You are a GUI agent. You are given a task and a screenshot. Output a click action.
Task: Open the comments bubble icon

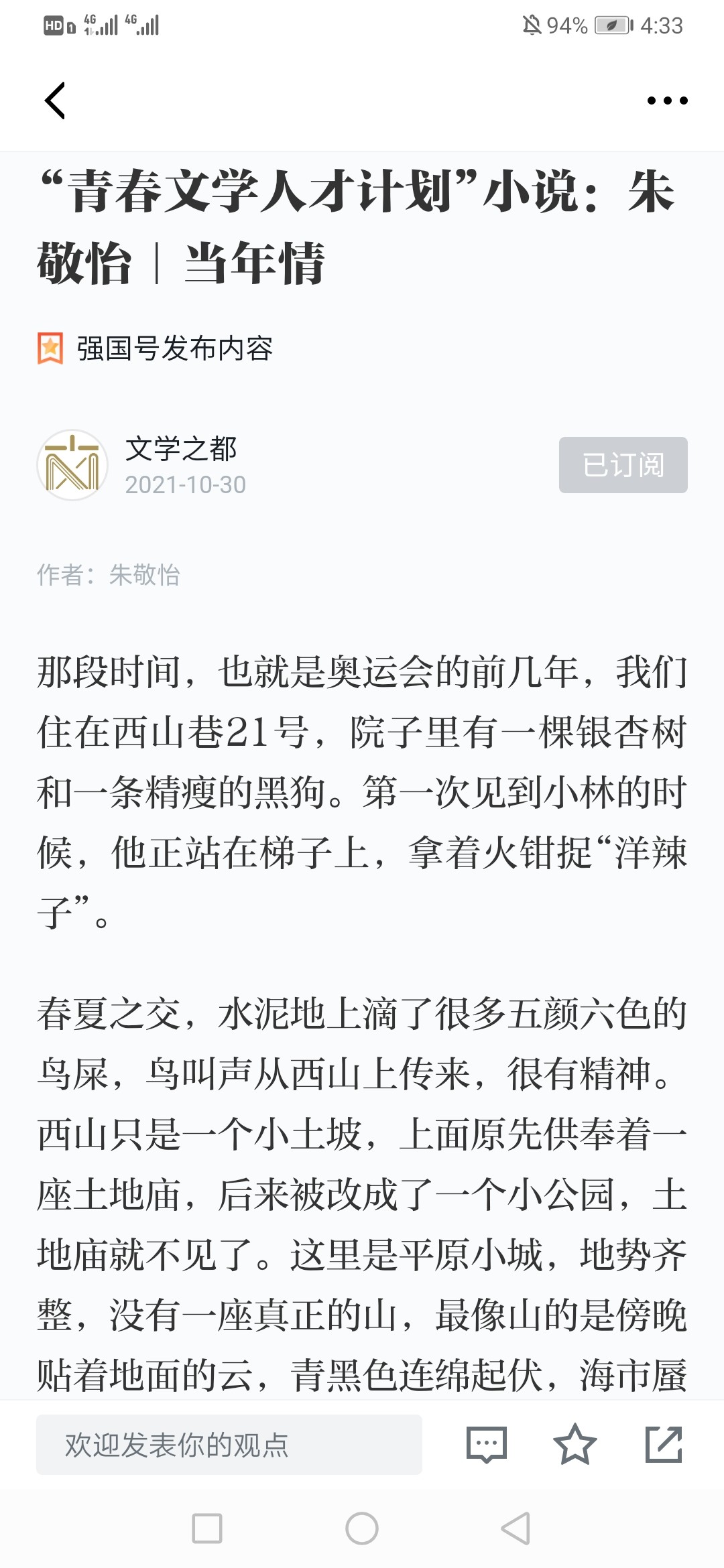(486, 1445)
